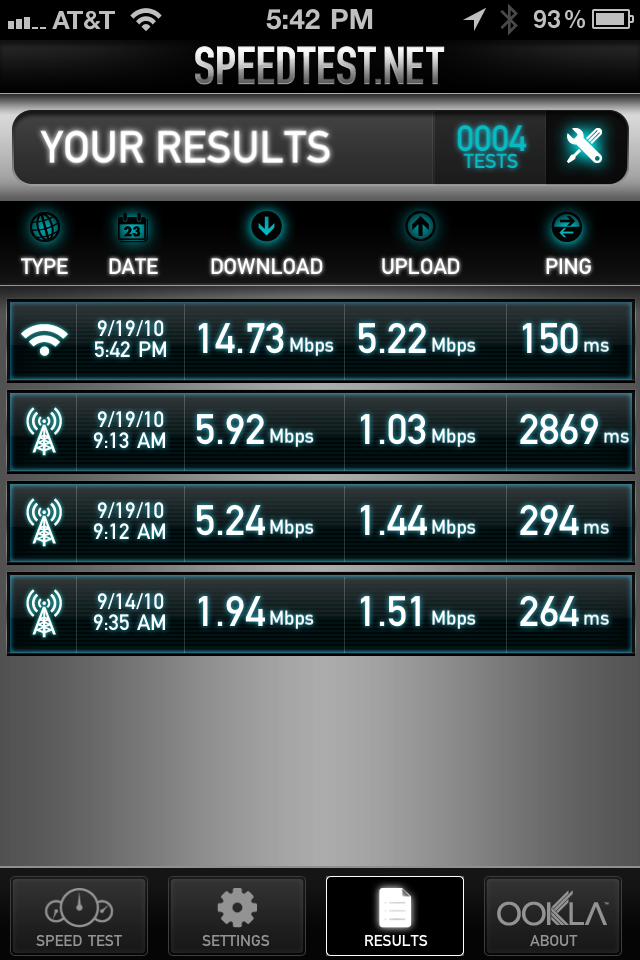Switch to the Settings tab
640x960 pixels.
(236, 916)
